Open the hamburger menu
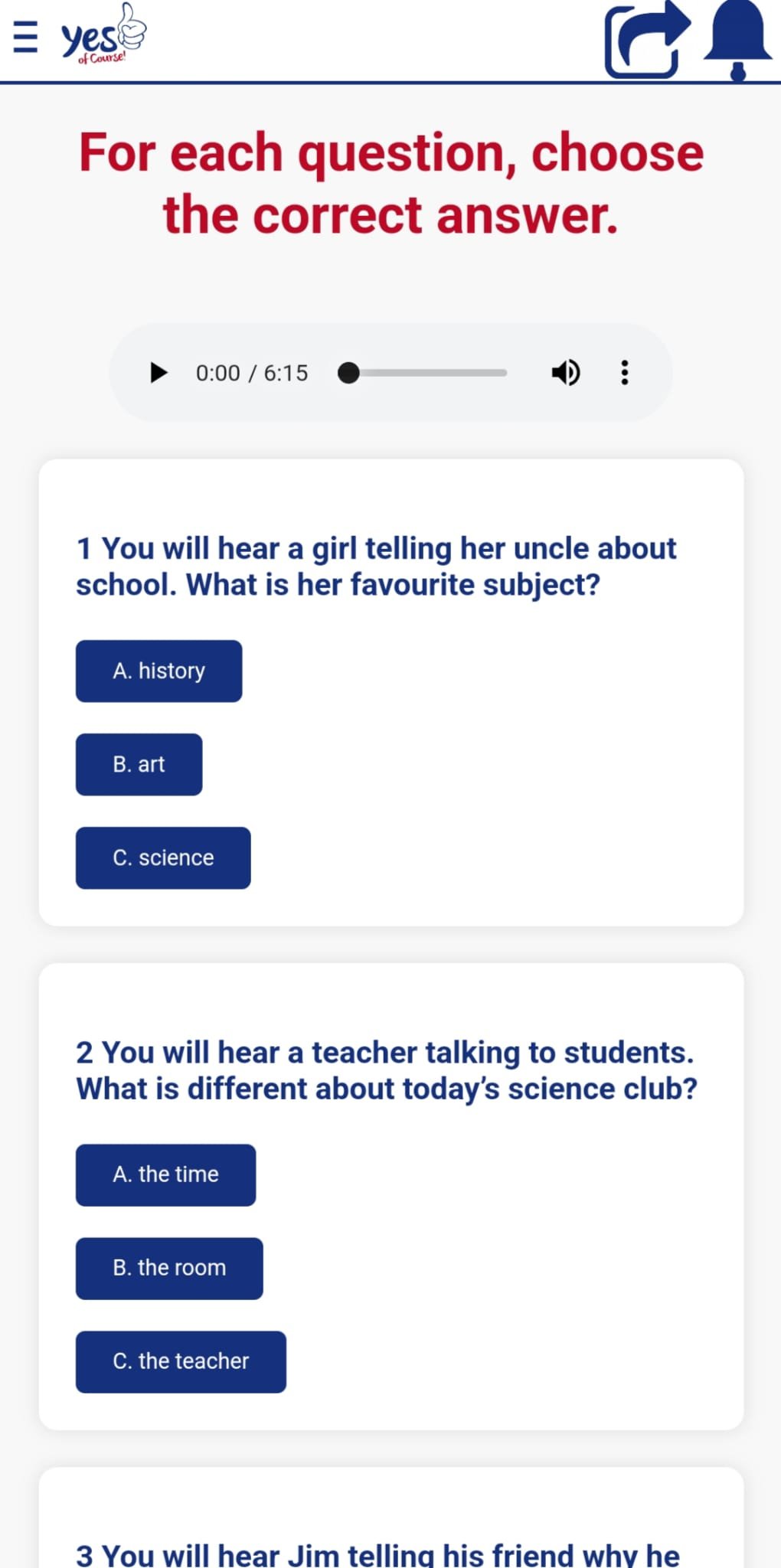This screenshot has height=1568, width=781. click(25, 36)
